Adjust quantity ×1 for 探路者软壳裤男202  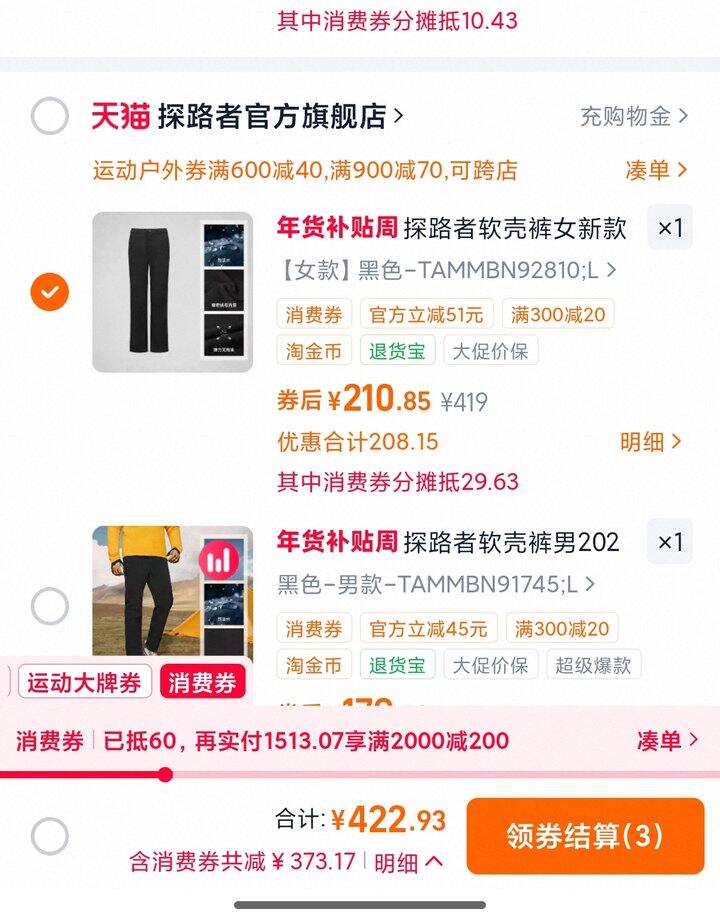click(x=670, y=542)
